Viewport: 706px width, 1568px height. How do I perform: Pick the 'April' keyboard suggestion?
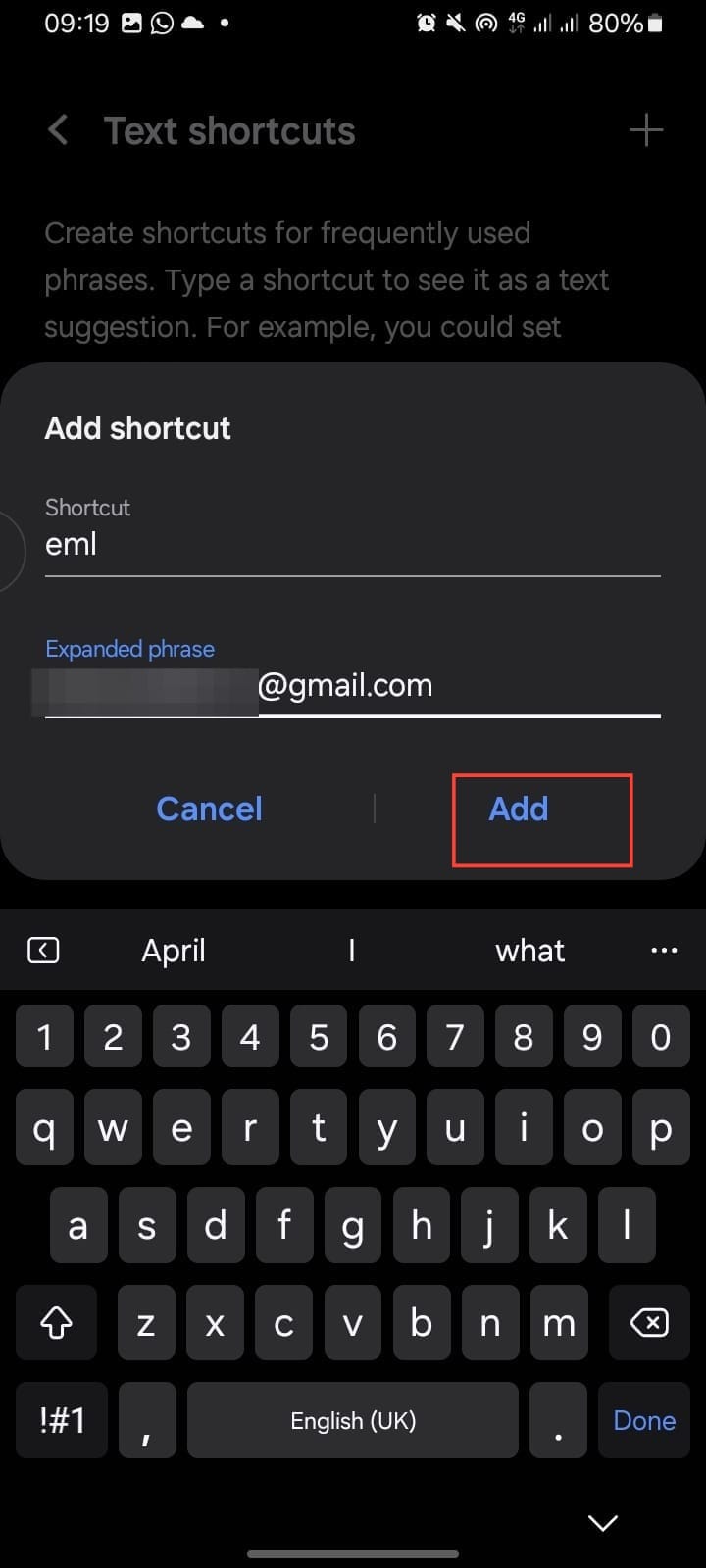pos(174,951)
